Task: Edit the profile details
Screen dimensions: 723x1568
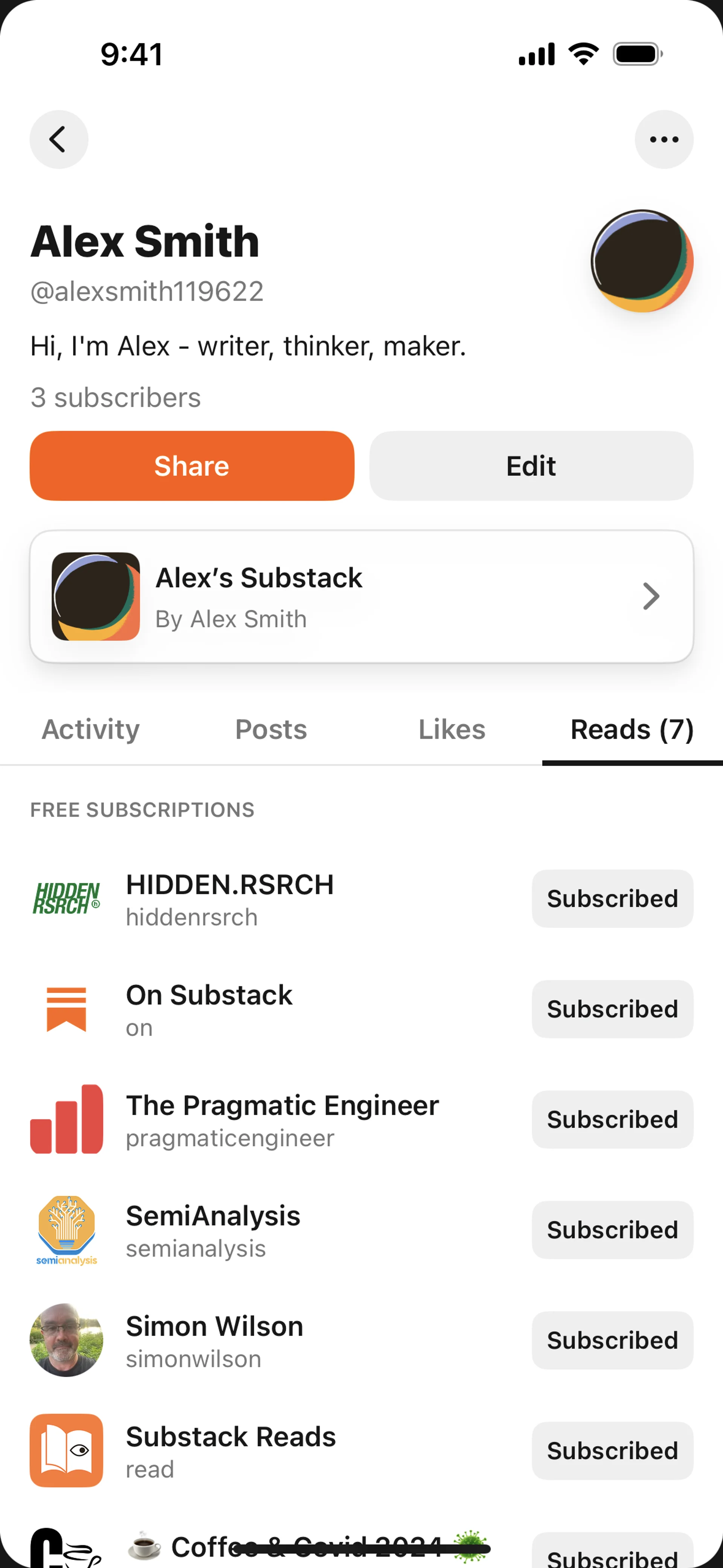Action: point(531,466)
